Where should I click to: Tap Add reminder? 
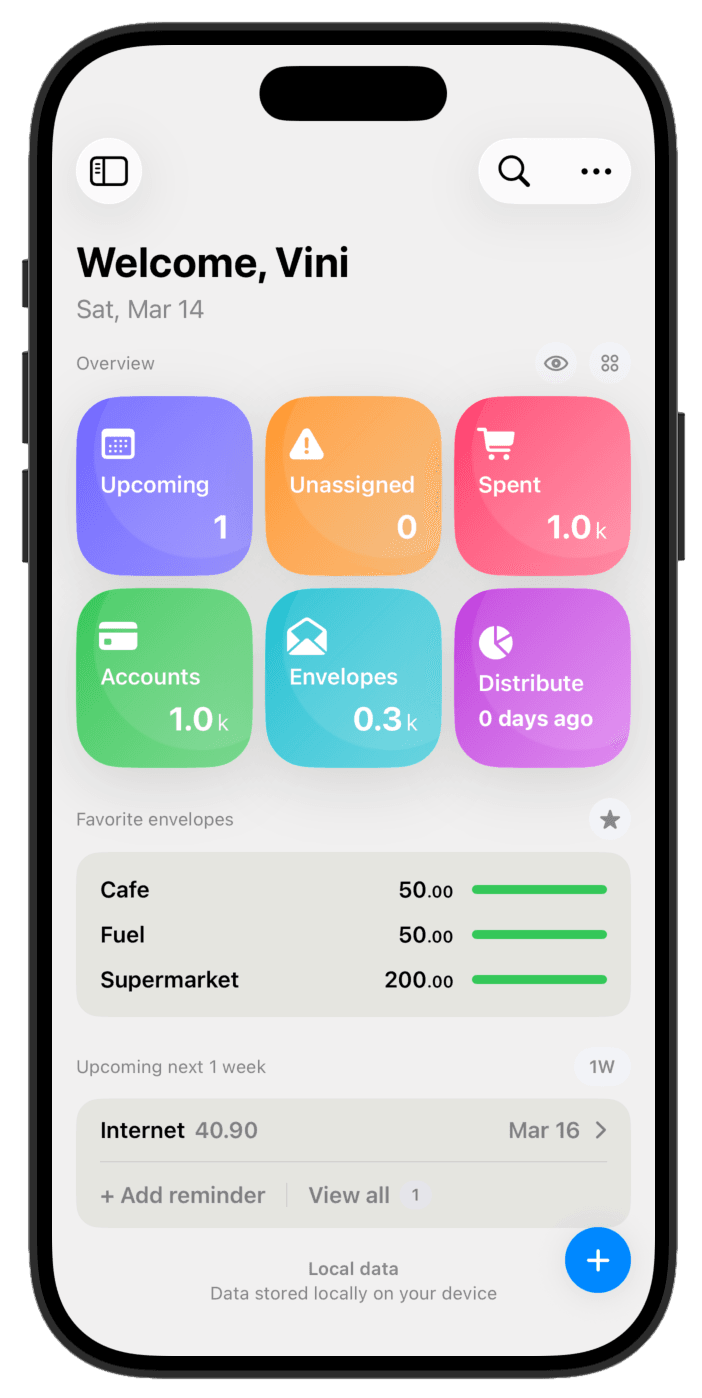click(183, 1195)
